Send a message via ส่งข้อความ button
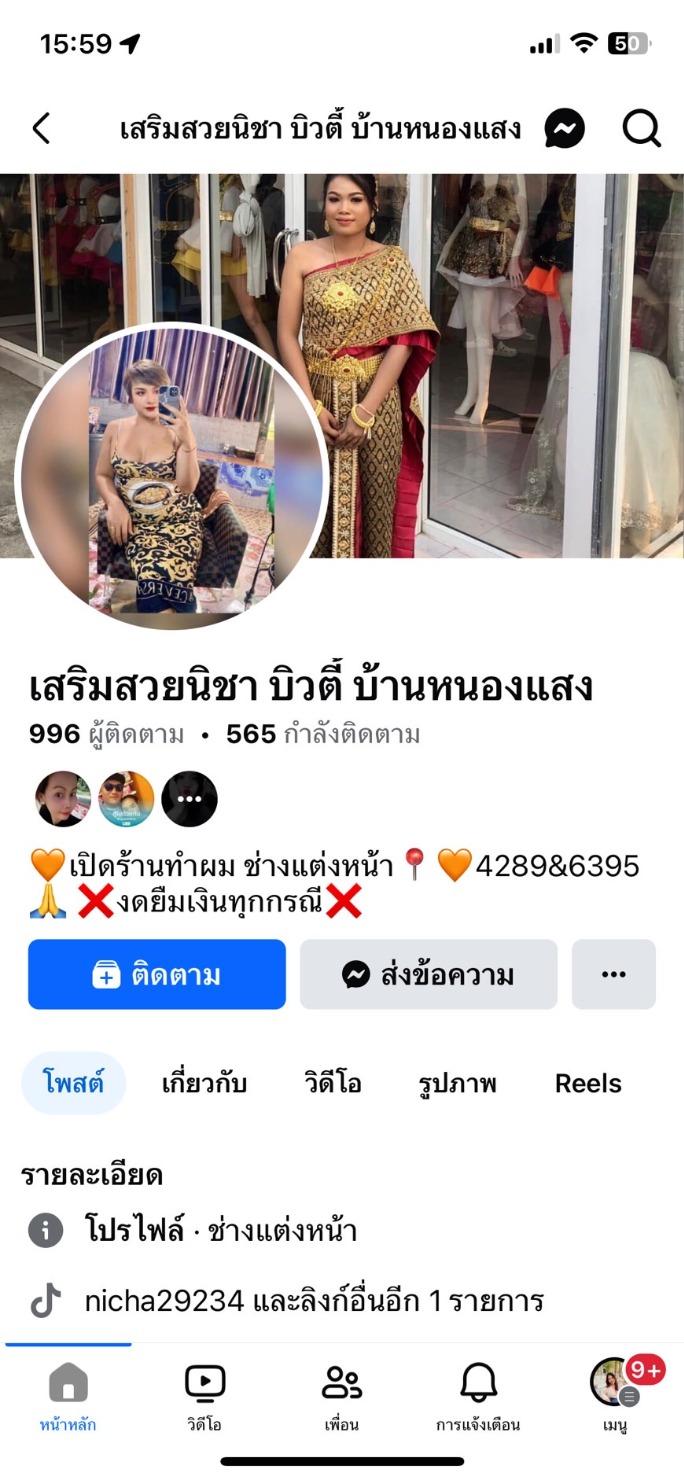Image resolution: width=684 pixels, height=1480 pixels. (x=428, y=974)
